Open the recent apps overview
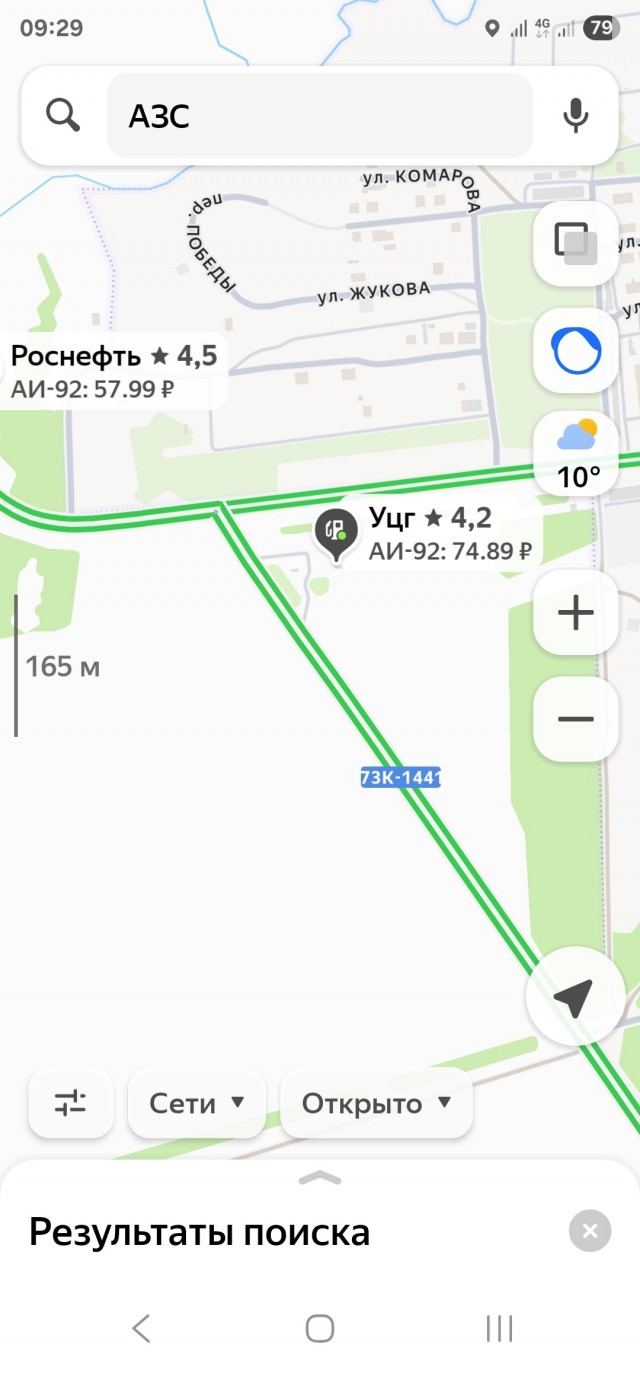 pyautogui.click(x=498, y=1328)
